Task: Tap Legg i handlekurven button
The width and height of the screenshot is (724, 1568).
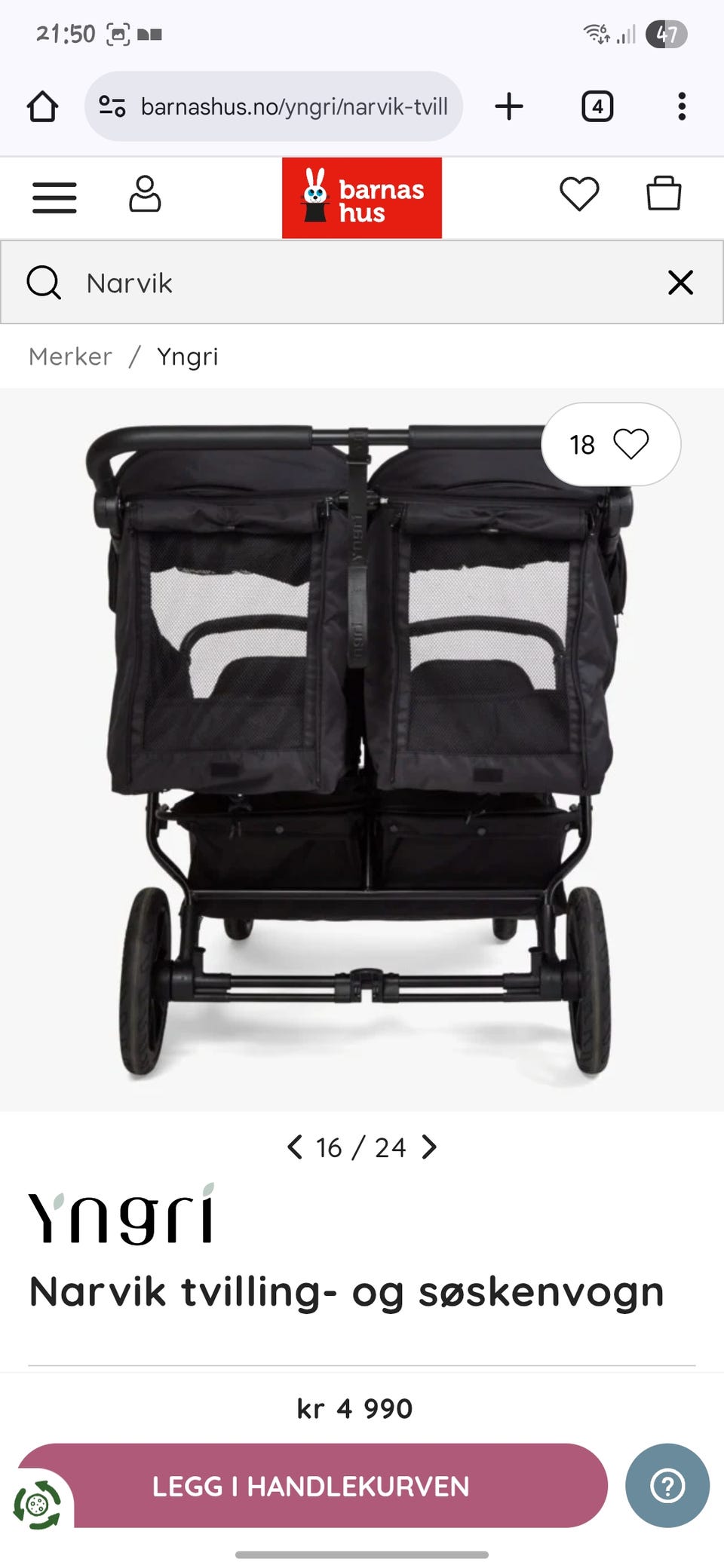Action: point(311,1487)
